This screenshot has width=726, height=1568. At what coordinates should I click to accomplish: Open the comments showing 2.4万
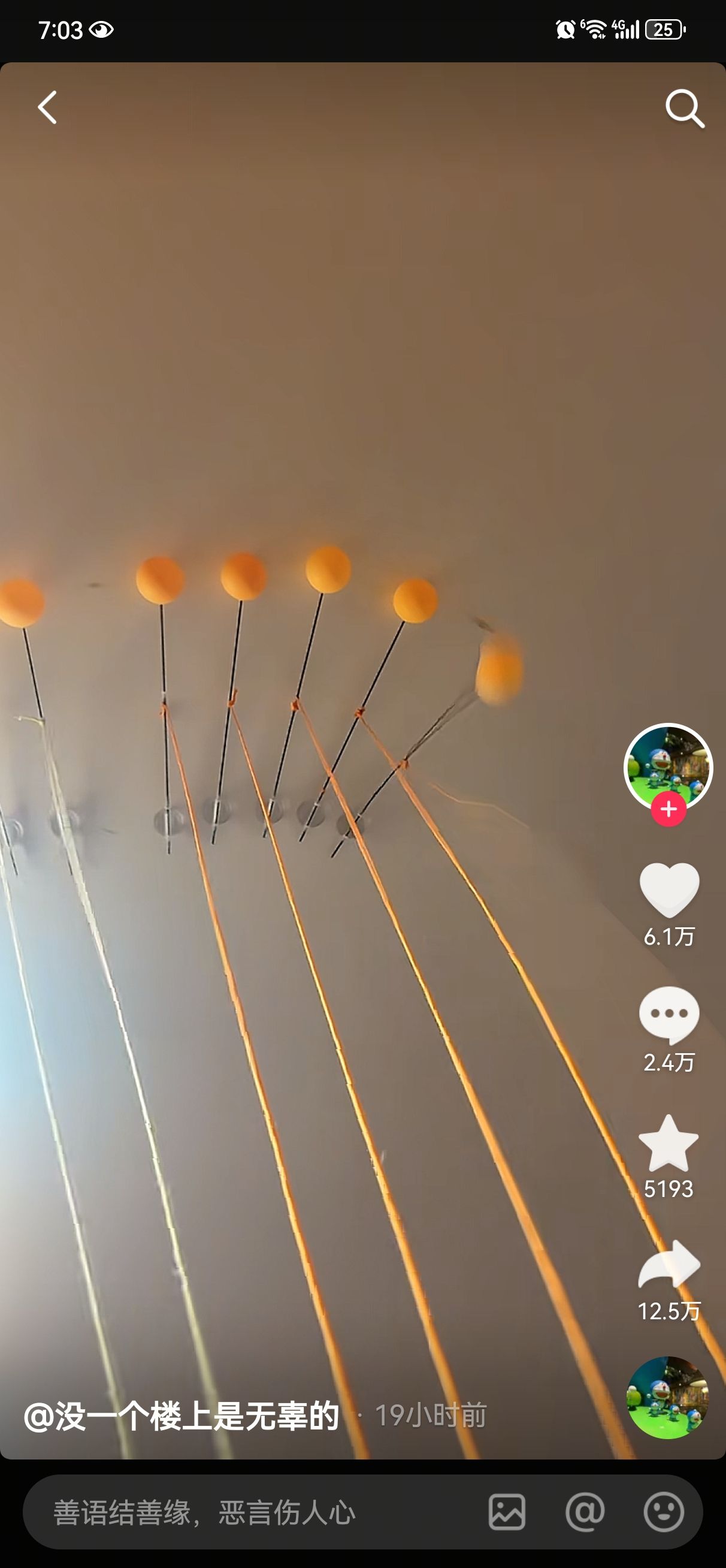click(669, 1015)
